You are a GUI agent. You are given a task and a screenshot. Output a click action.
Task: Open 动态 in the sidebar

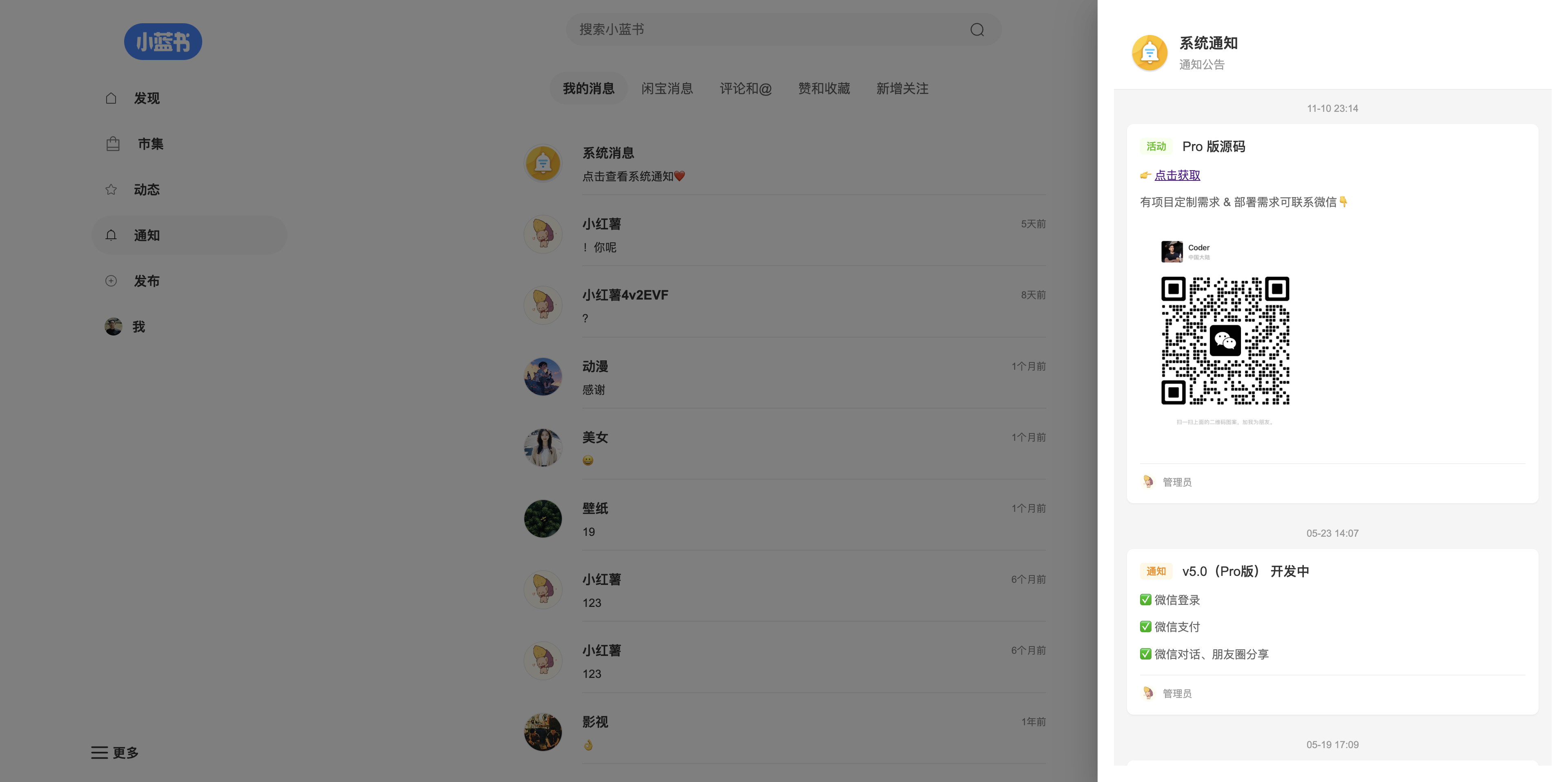[x=147, y=190]
